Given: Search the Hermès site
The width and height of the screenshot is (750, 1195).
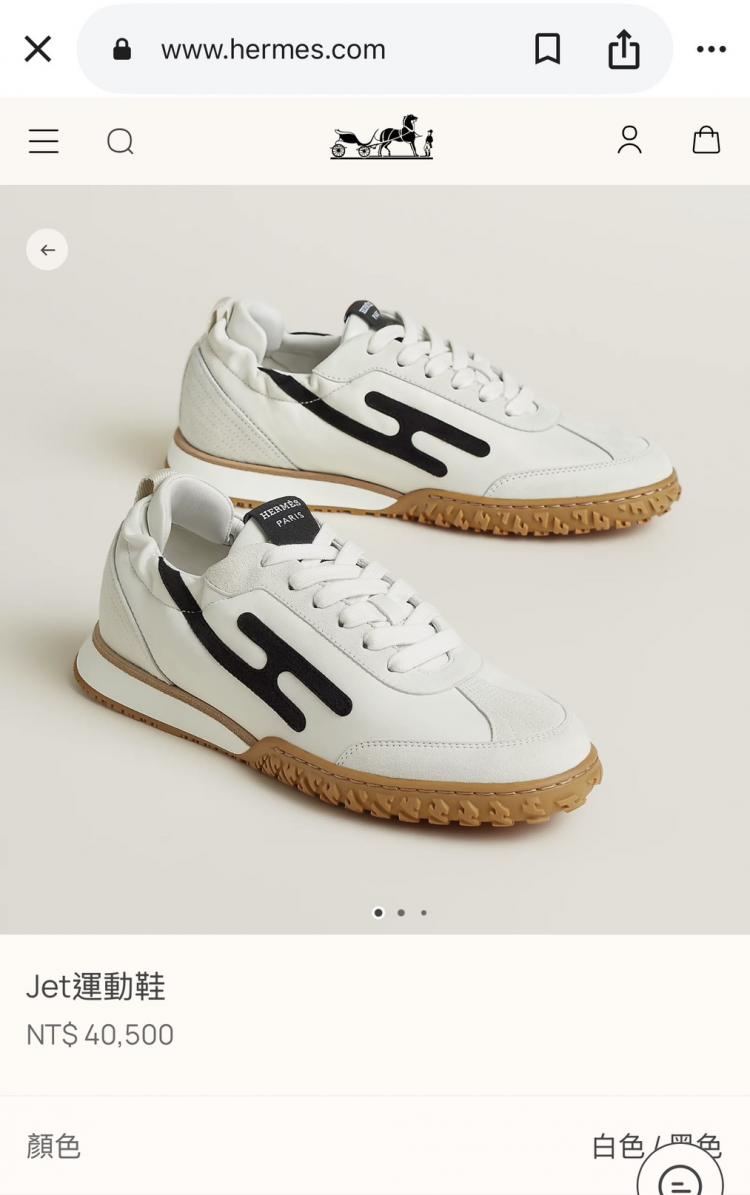Looking at the screenshot, I should click(120, 142).
